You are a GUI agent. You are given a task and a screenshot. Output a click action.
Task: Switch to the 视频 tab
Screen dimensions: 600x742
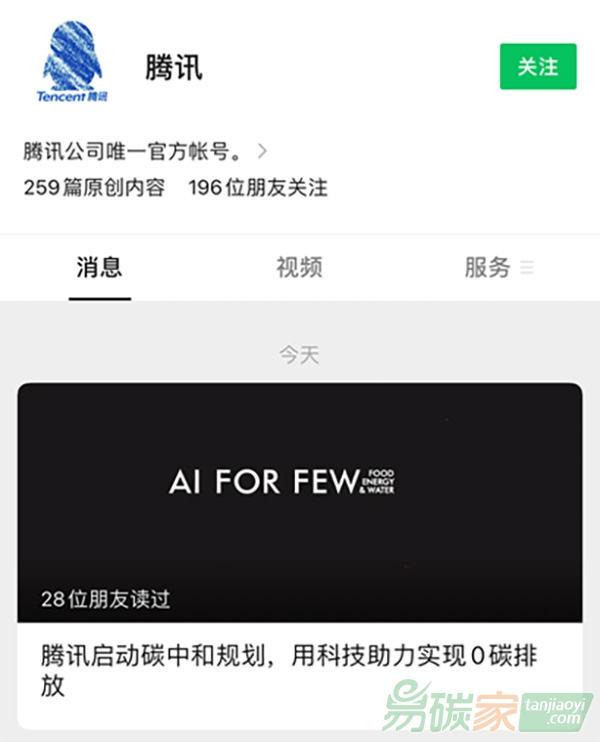coord(299,268)
